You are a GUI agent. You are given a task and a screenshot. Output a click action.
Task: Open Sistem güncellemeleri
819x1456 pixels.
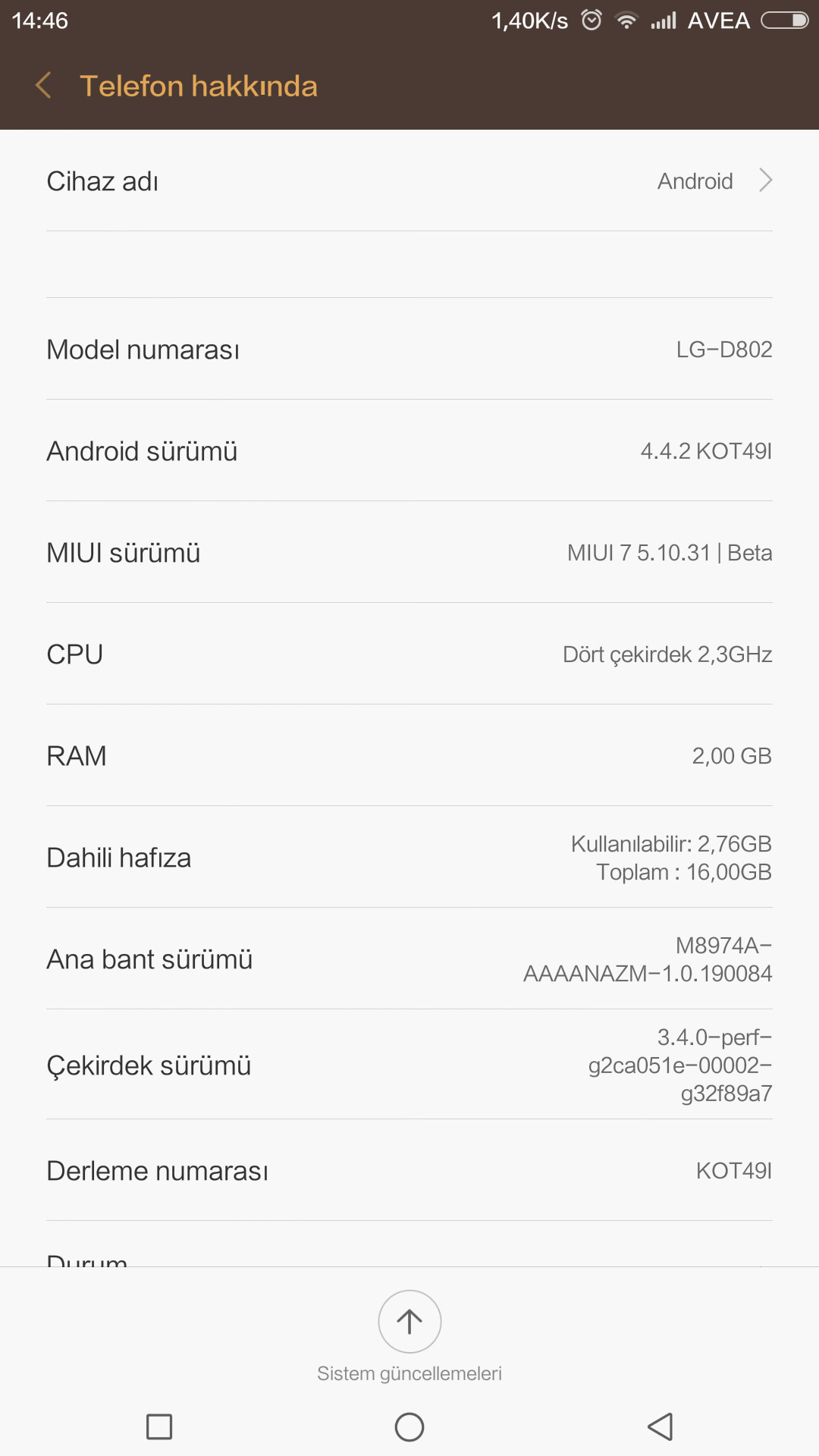(409, 1336)
